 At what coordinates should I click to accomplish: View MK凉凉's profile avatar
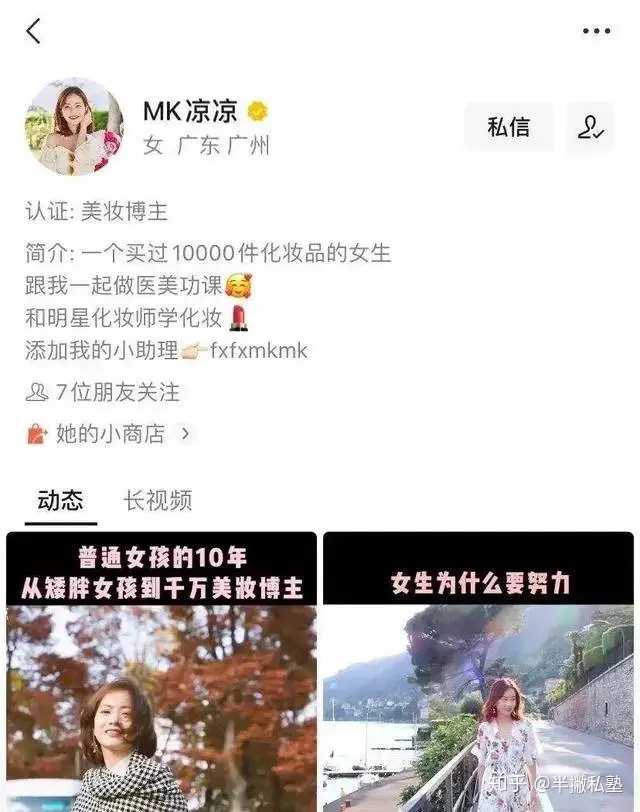pyautogui.click(x=75, y=127)
